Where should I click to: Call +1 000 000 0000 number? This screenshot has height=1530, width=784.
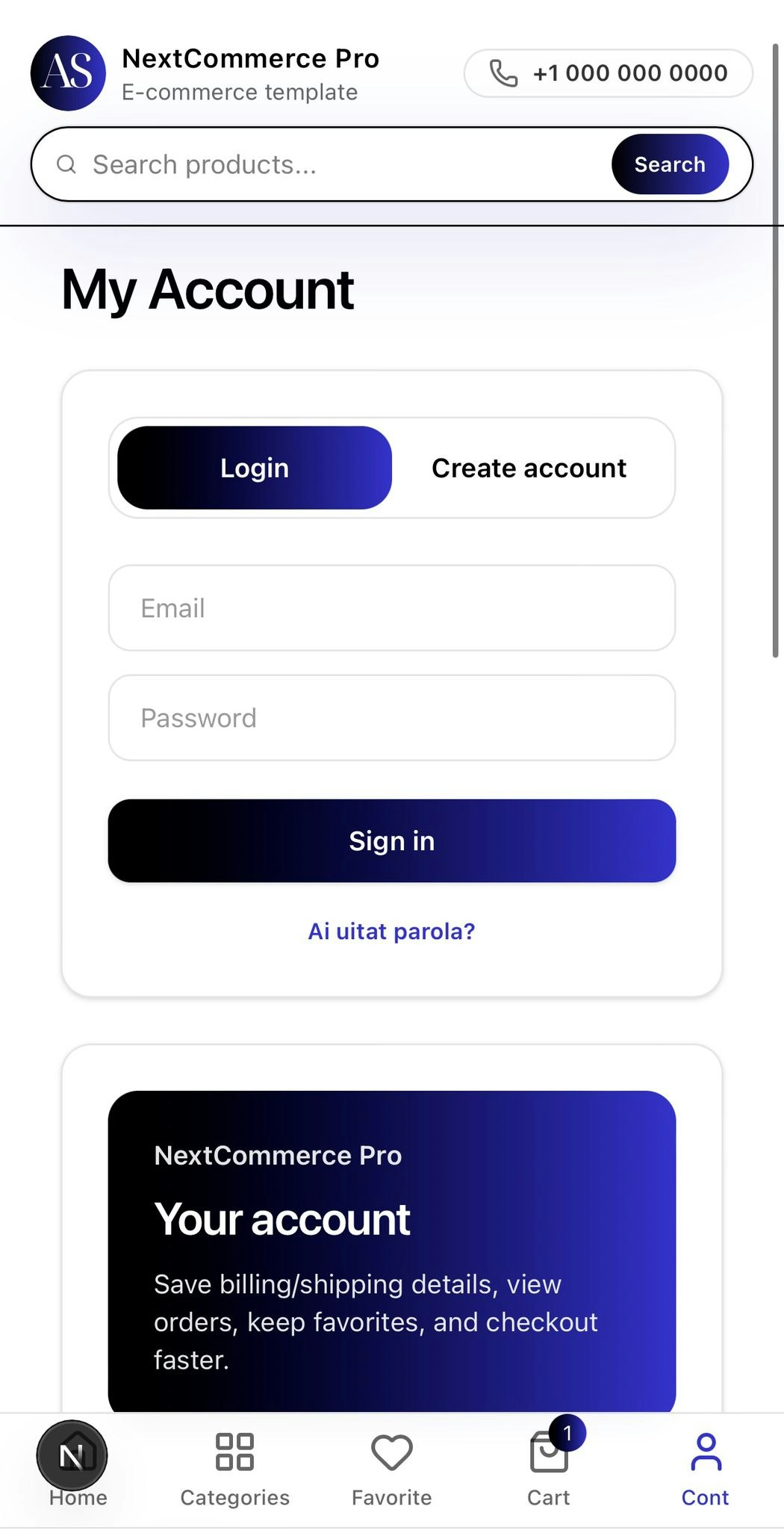click(629, 72)
